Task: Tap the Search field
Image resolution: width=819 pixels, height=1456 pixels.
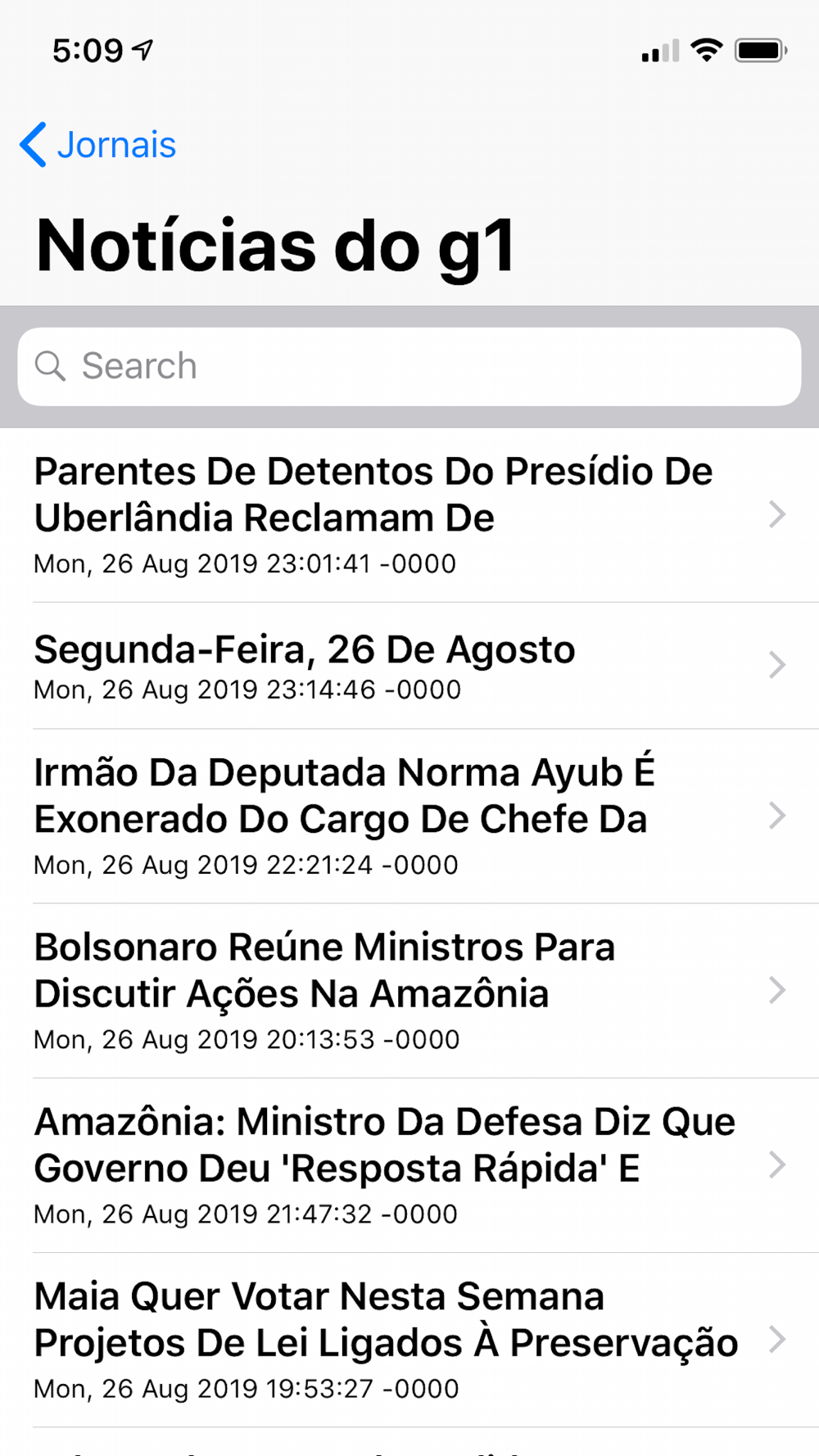Action: (x=409, y=366)
